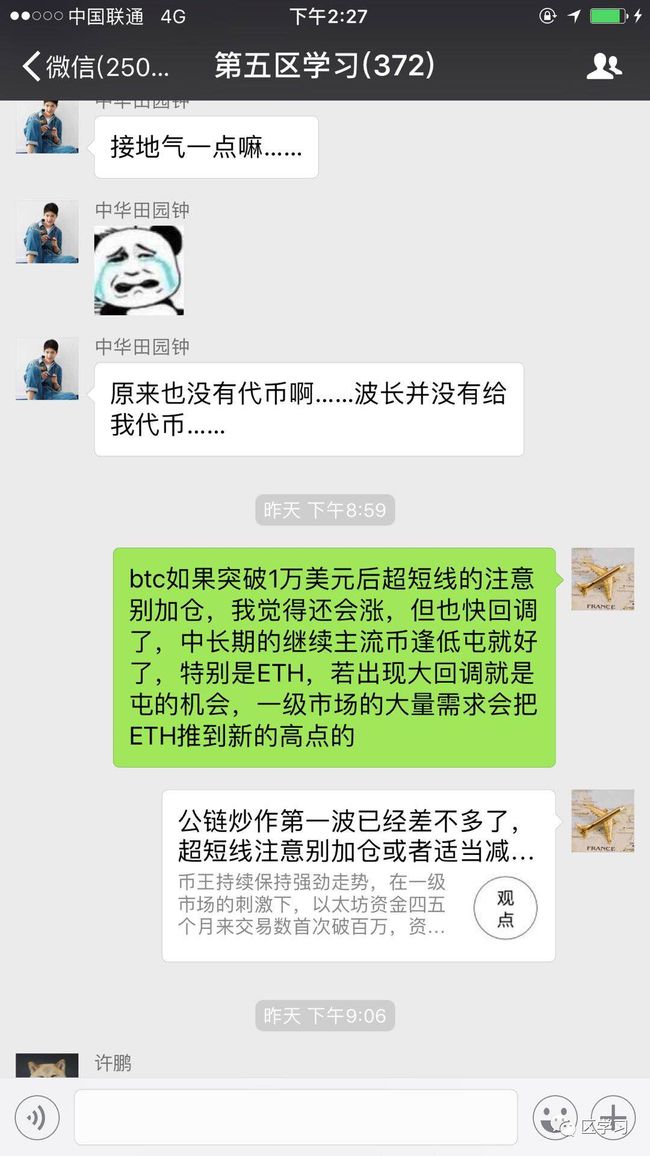Screen dimensions: 650x1156
Task: Switch to voice message input
Action: pos(37,1118)
